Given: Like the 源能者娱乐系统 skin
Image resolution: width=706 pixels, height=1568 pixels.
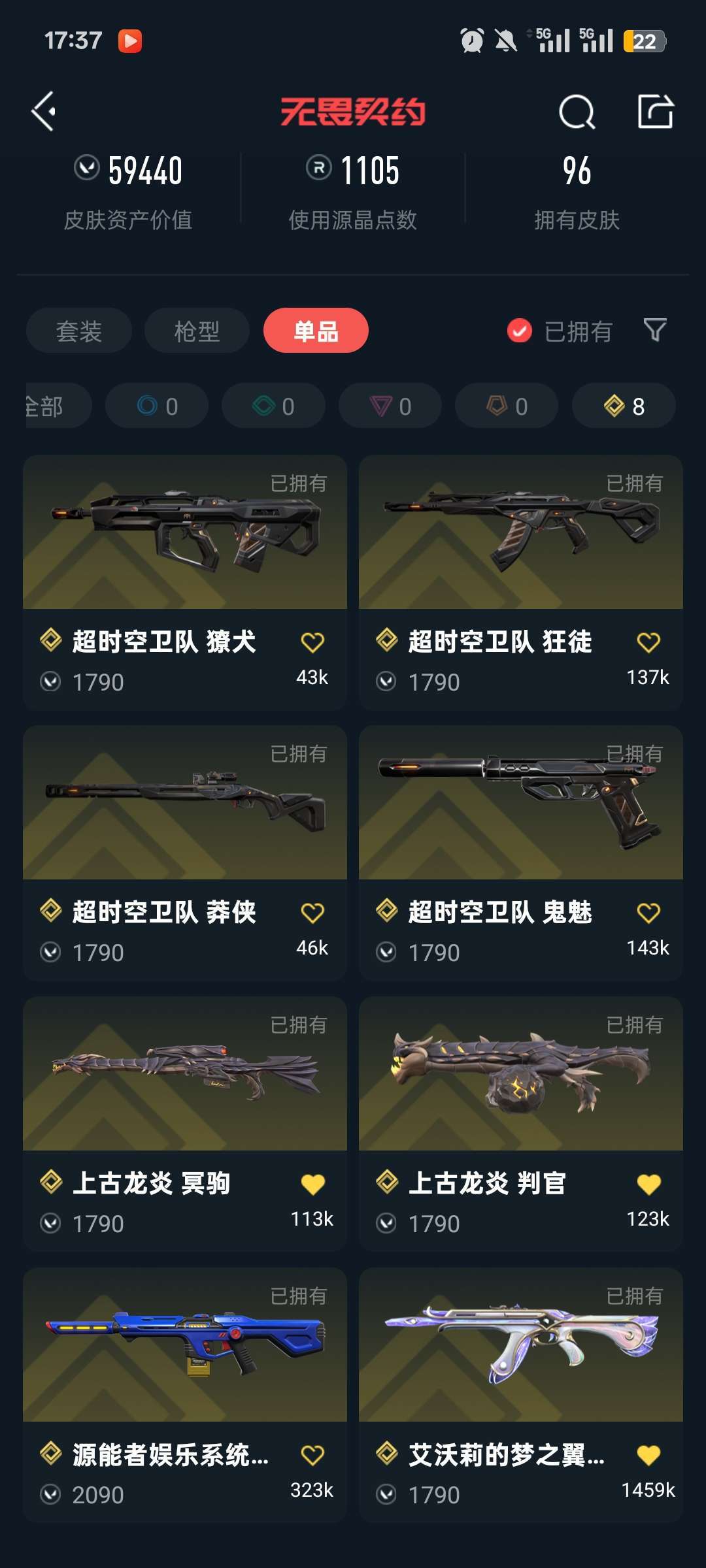Looking at the screenshot, I should [x=312, y=1455].
